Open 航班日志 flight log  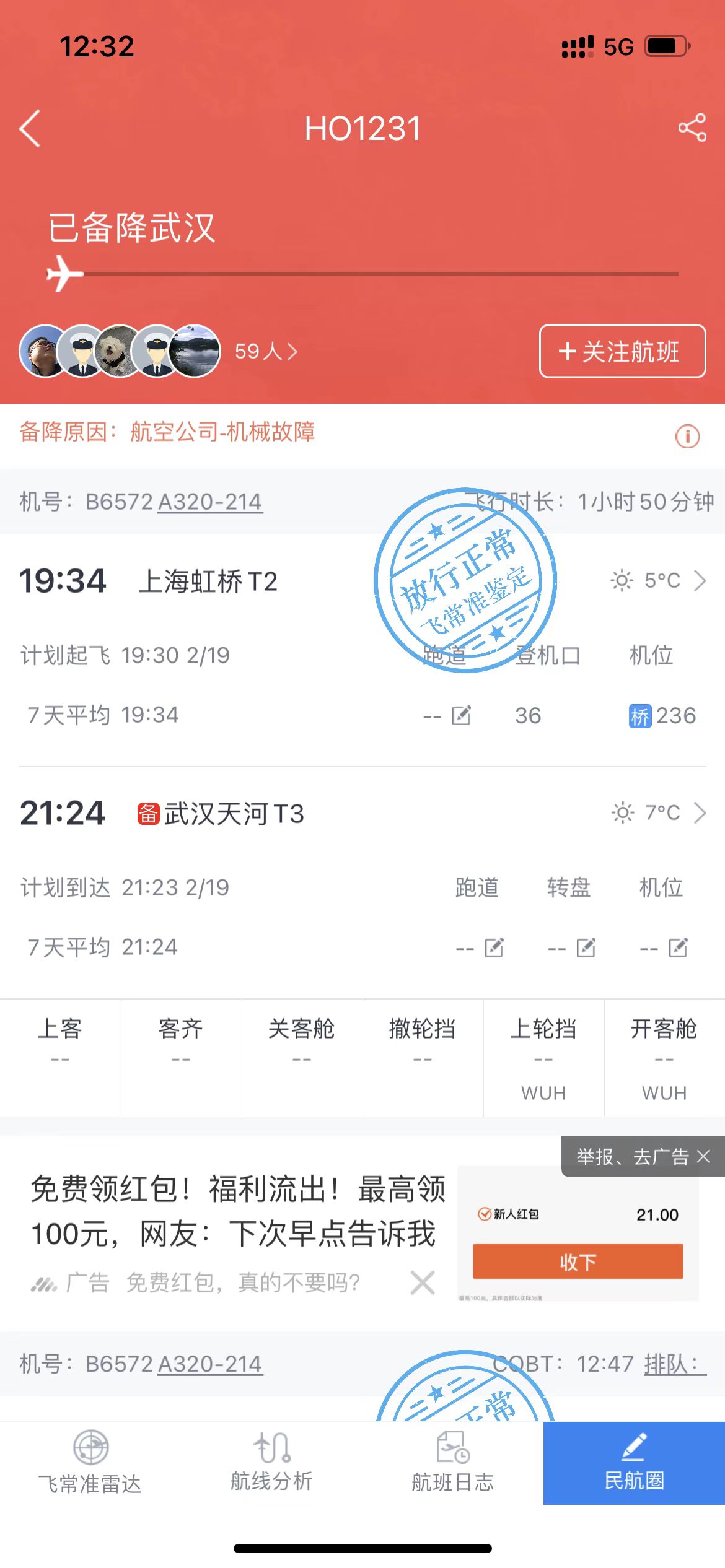(453, 1463)
